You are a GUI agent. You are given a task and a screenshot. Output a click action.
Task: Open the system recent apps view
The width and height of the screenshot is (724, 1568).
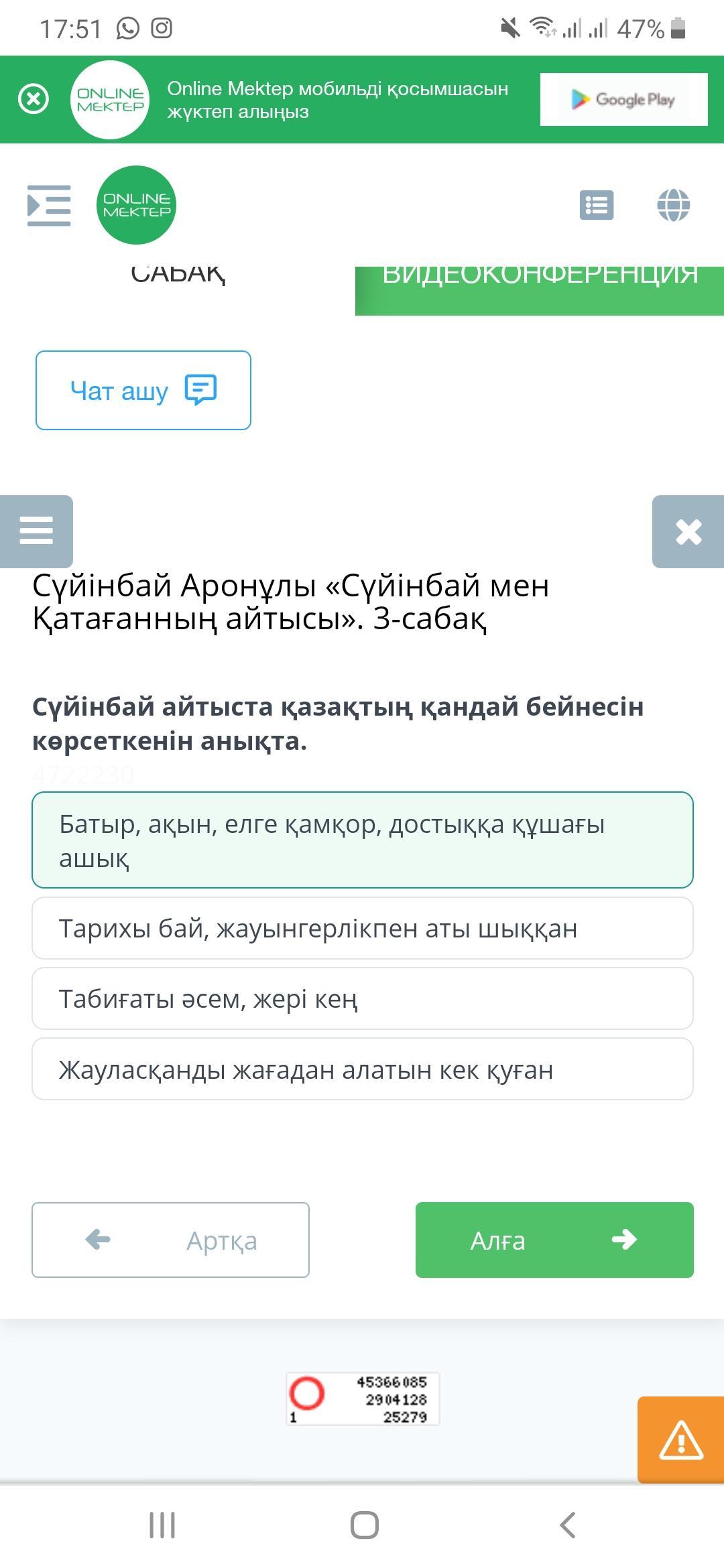point(162,1525)
